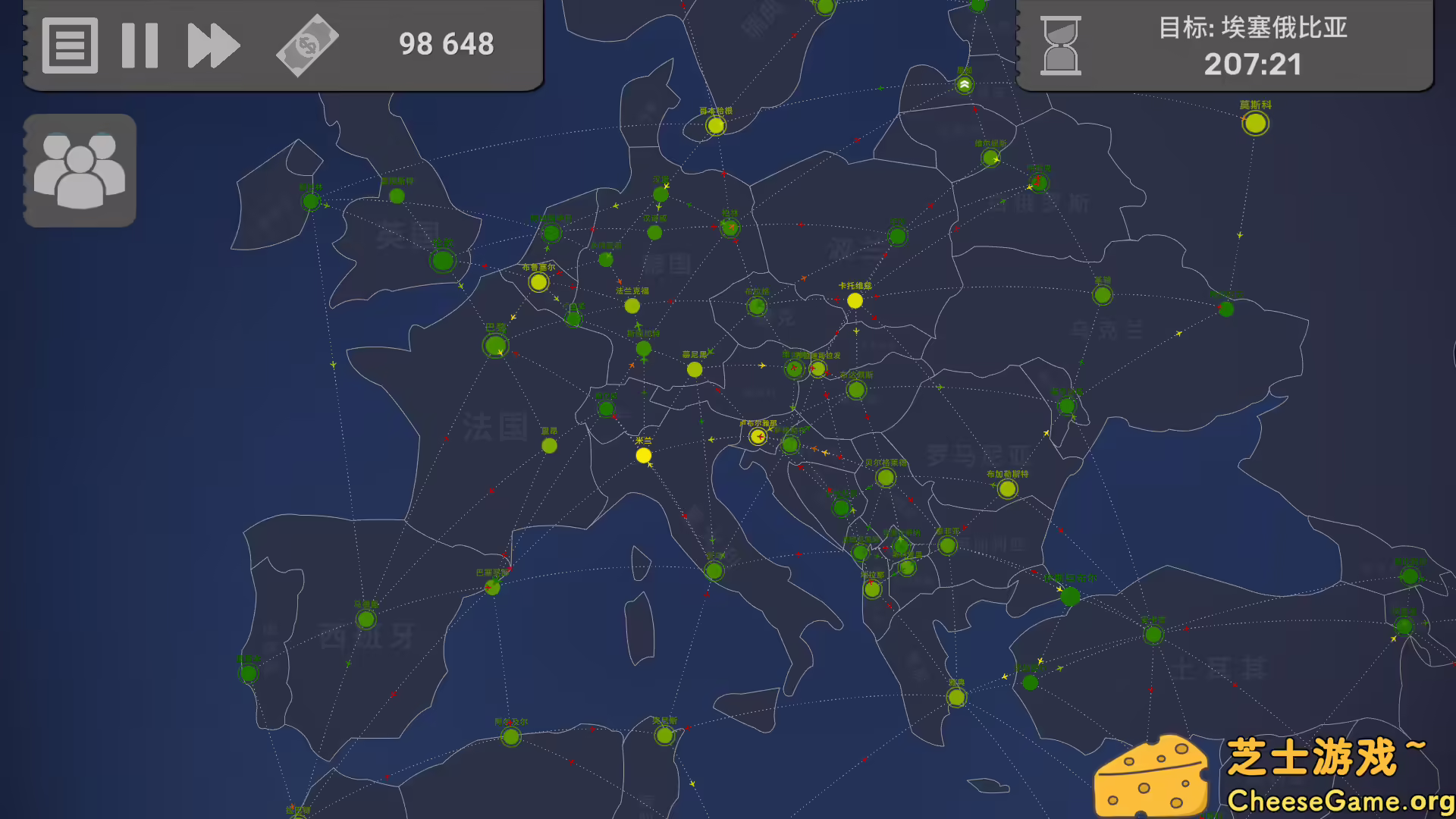Select the 慕尼黑 city node
Screen dimensions: 1456x819
point(694,369)
